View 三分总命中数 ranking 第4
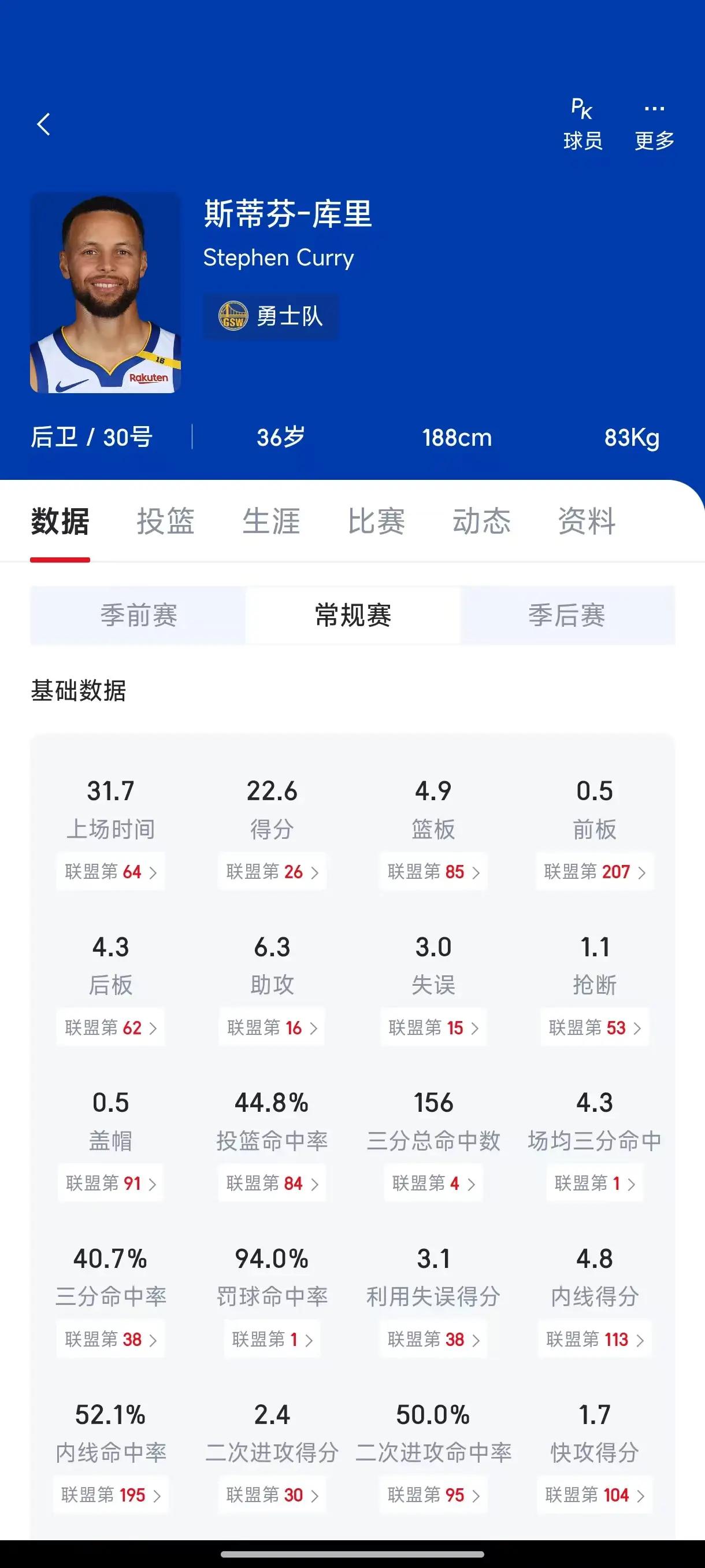Image resolution: width=705 pixels, height=1568 pixels. 433,1184
